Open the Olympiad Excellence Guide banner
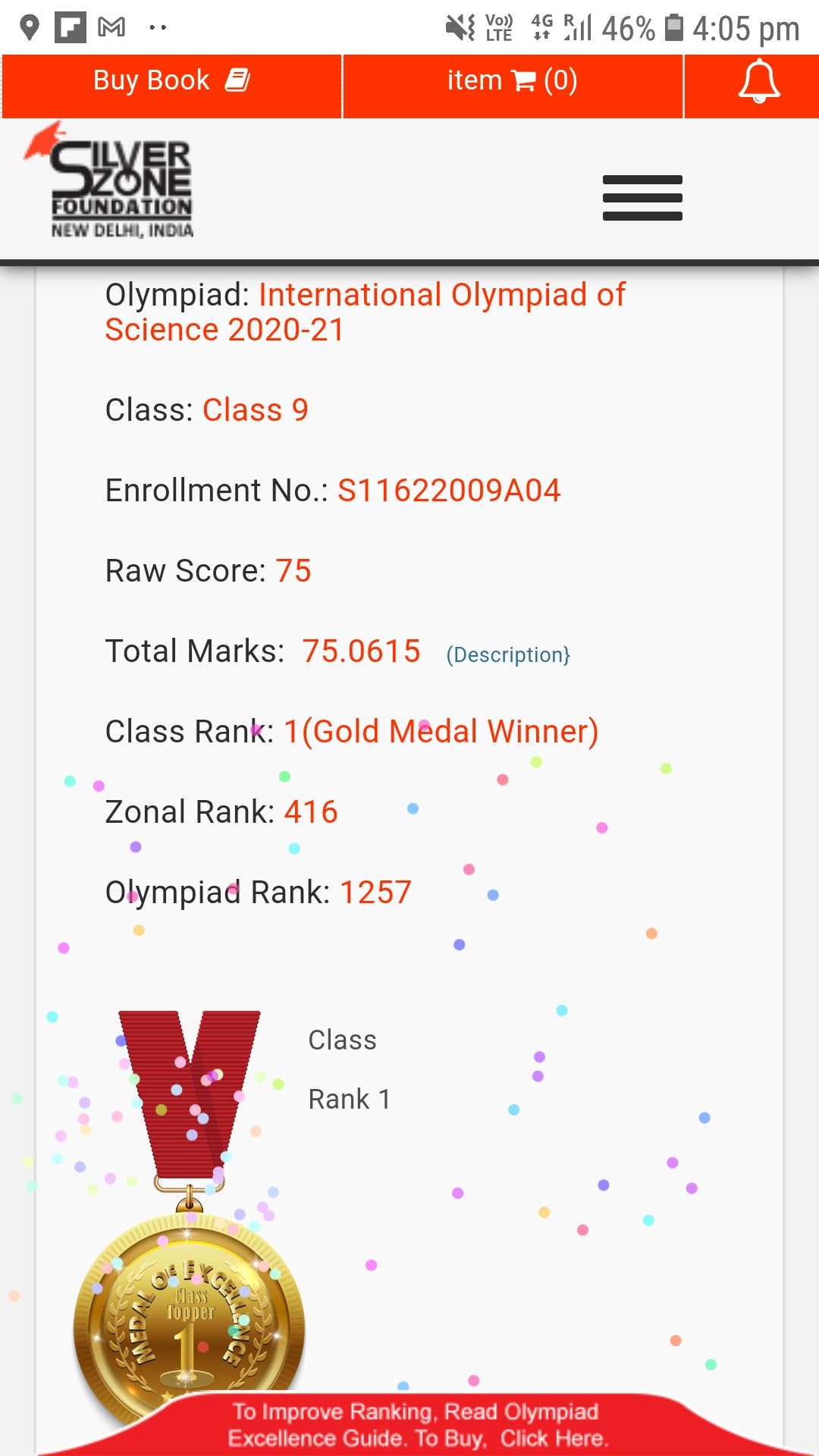Image resolution: width=819 pixels, height=1456 pixels. pyautogui.click(x=419, y=1425)
